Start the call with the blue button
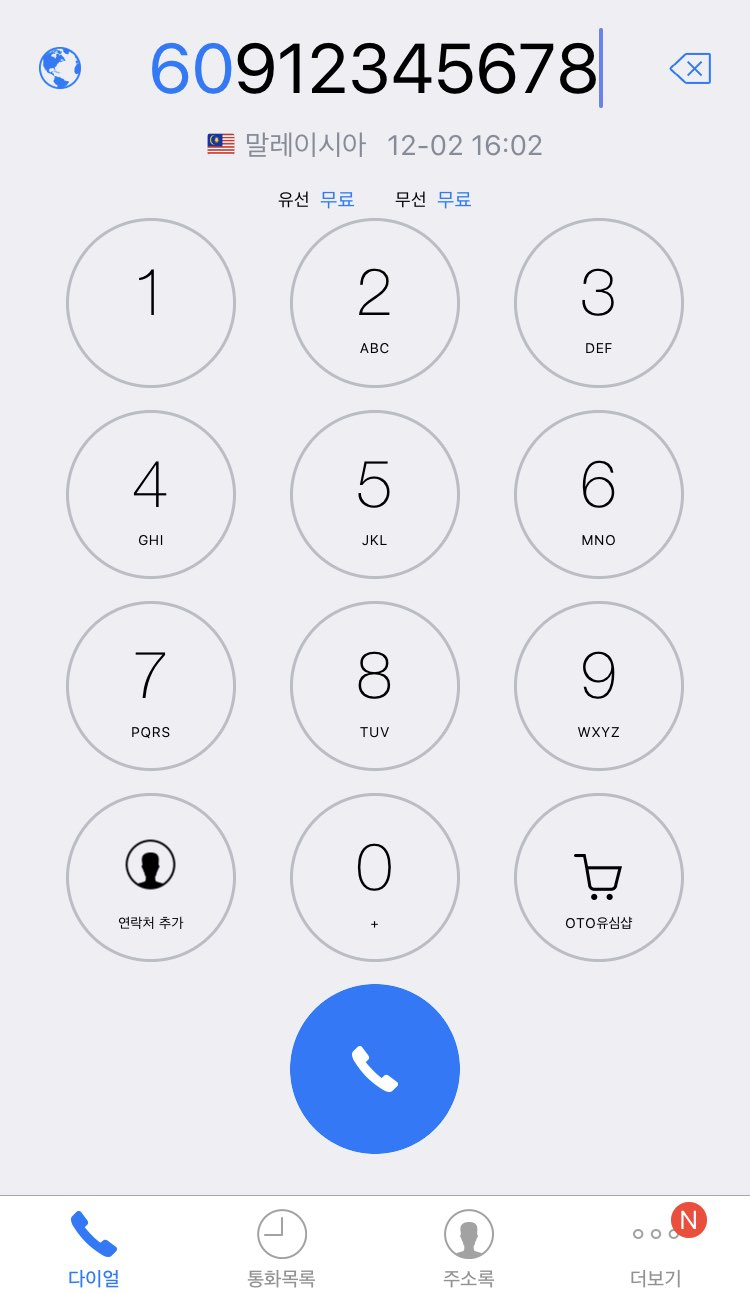Viewport: 750px width, 1294px height. pyautogui.click(x=375, y=1069)
